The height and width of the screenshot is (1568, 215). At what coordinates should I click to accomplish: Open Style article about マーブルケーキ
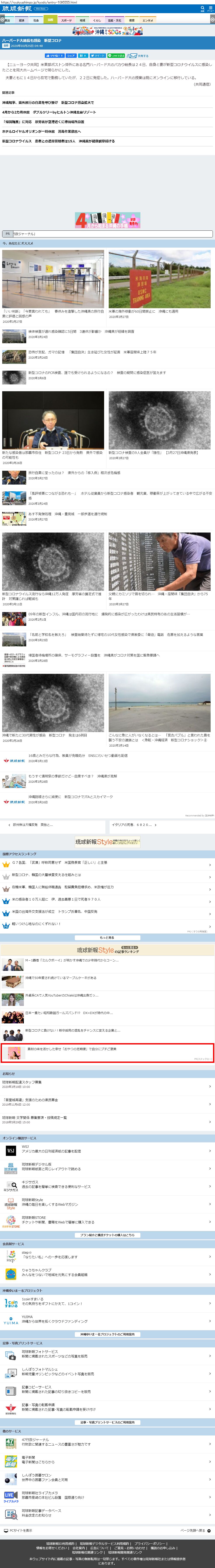pyautogui.click(x=61, y=978)
